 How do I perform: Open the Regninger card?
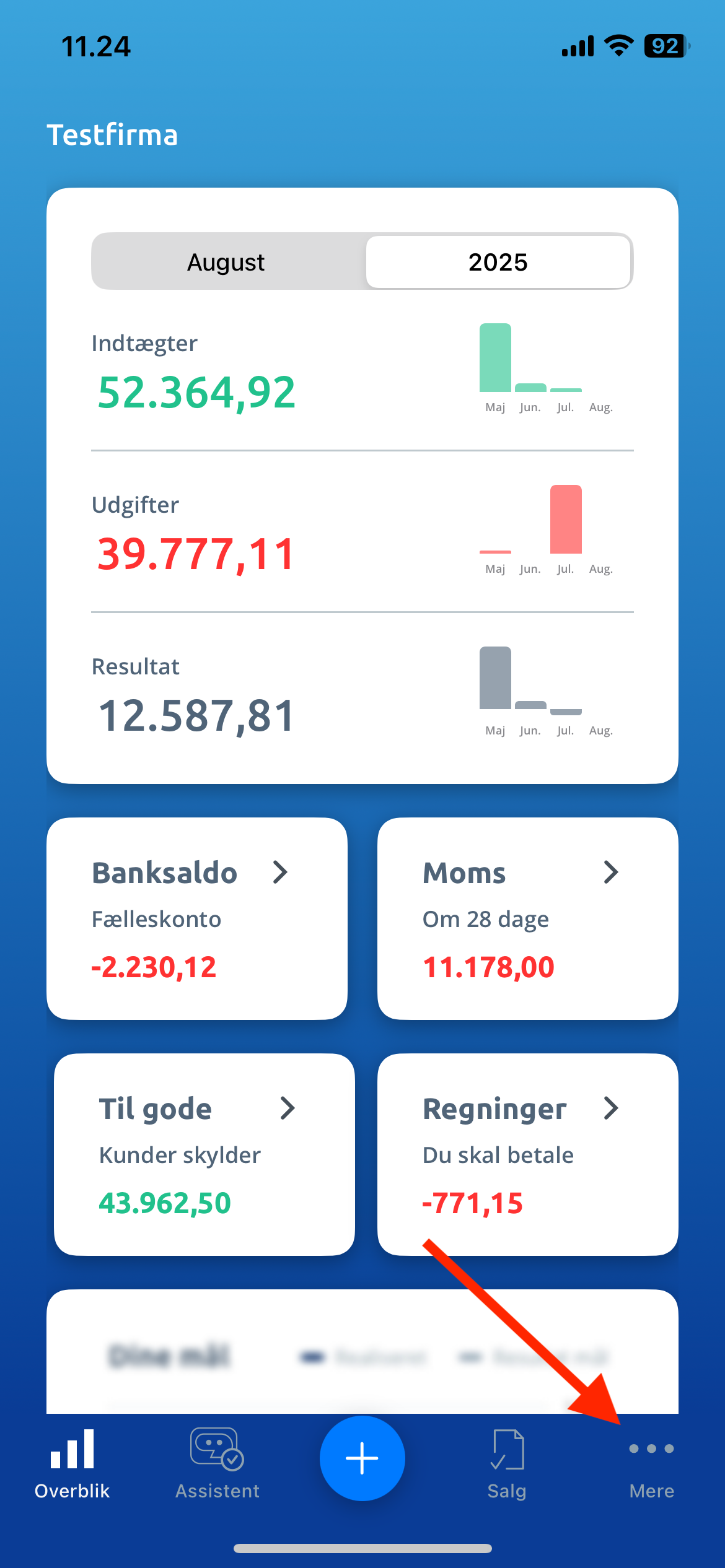tap(528, 1154)
